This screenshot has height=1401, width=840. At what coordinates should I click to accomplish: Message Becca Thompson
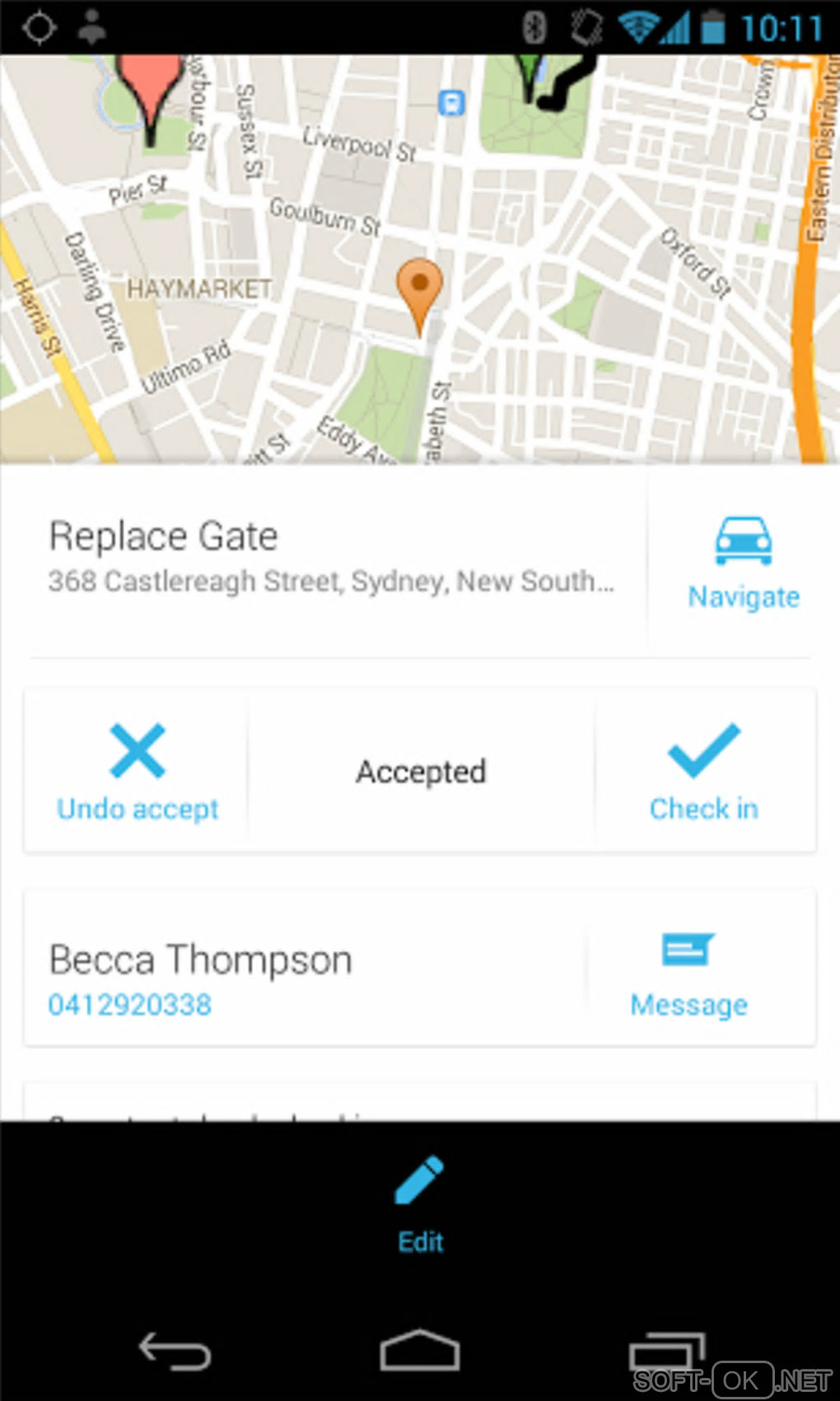point(688,974)
